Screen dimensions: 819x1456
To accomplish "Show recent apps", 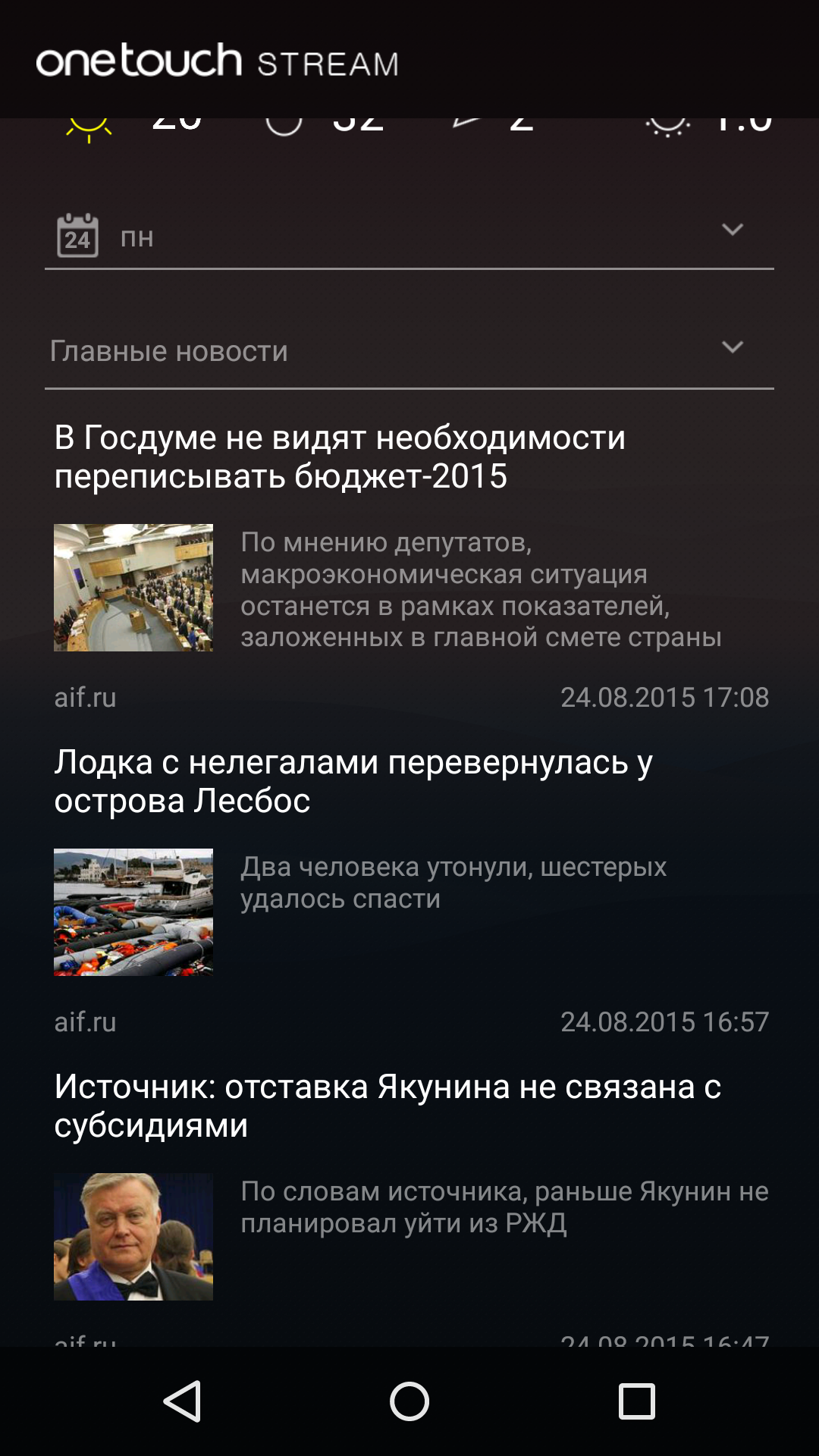I will click(x=636, y=1401).
